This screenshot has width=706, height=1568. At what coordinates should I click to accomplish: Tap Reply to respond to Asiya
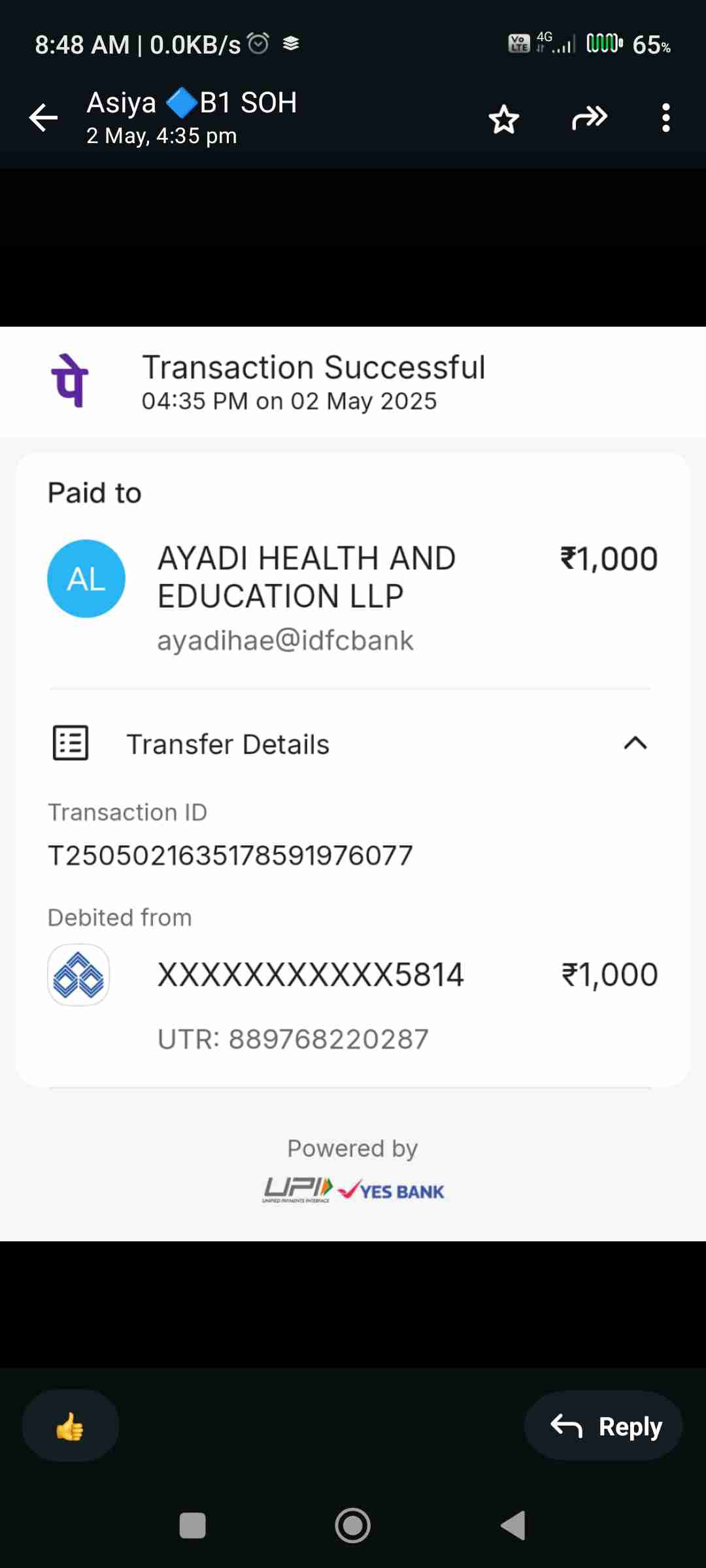604,1426
